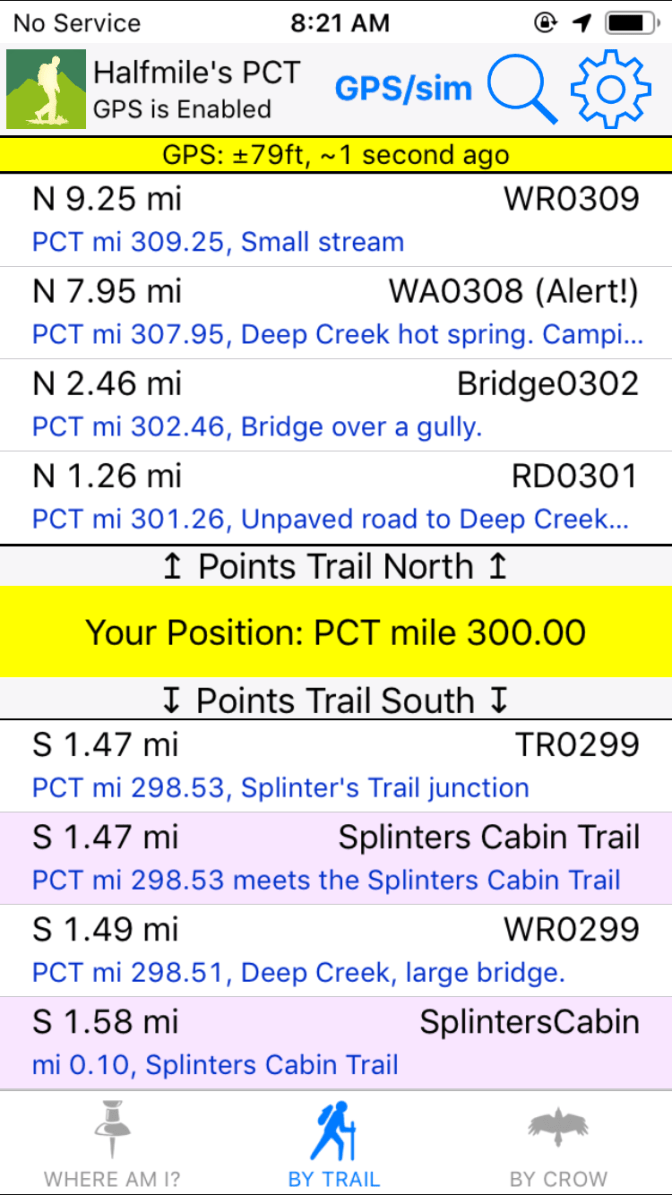Switch to the By Crow tab

[558, 1142]
